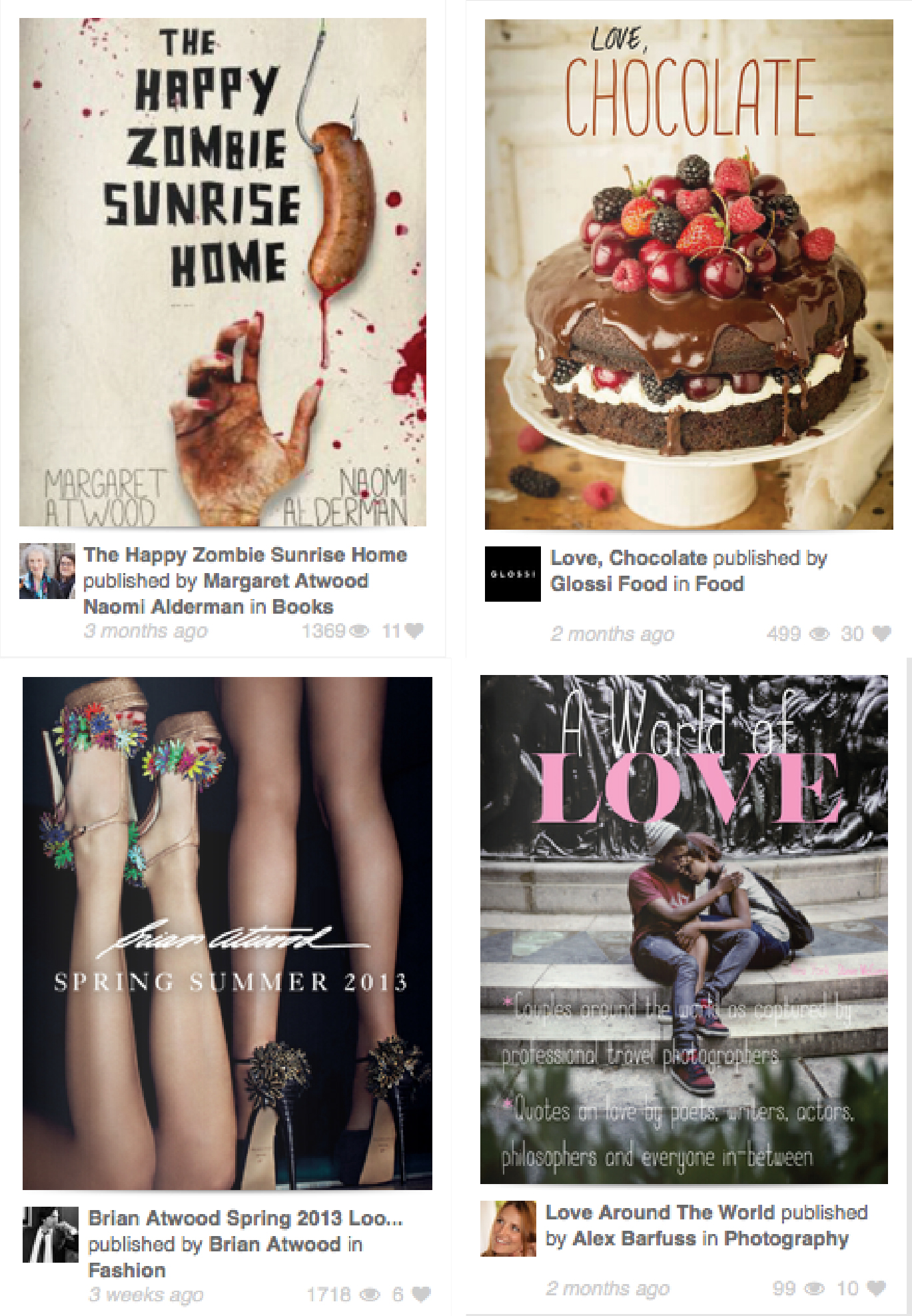Like The Happy Zombie Sunrise Home
912x1316 pixels.
414,630
